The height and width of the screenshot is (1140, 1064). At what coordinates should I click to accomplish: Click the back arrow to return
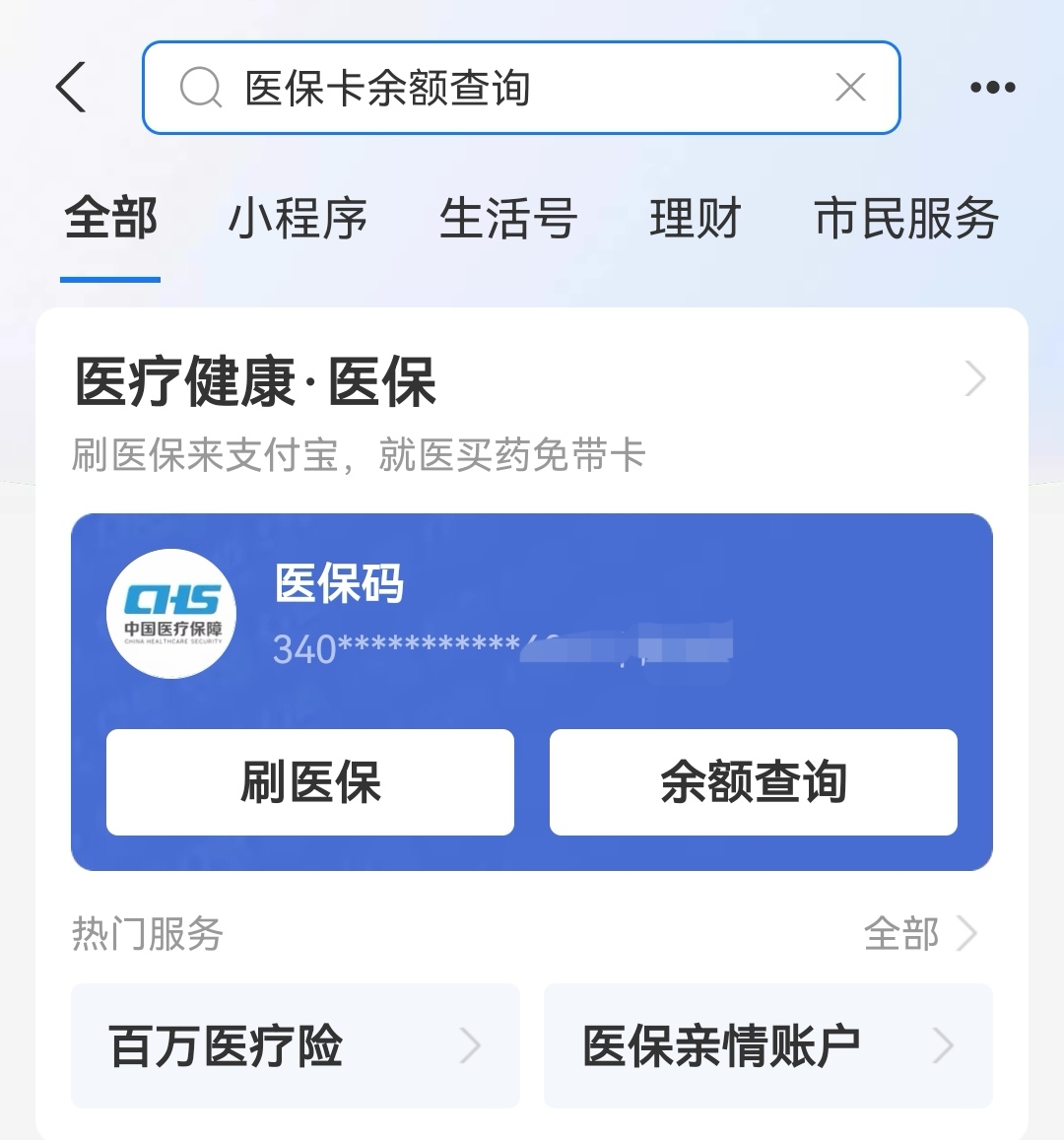(x=69, y=87)
